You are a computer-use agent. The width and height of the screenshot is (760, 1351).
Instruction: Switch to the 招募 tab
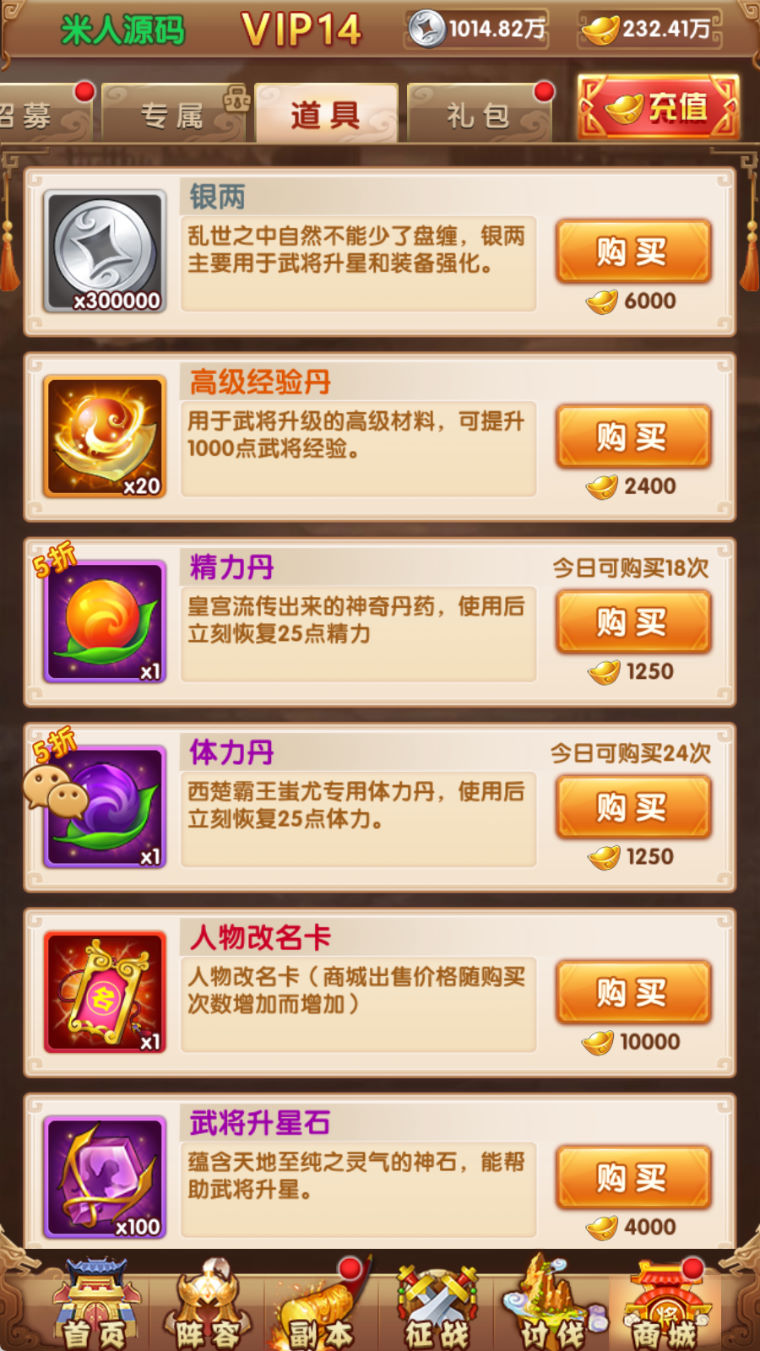coord(42,115)
